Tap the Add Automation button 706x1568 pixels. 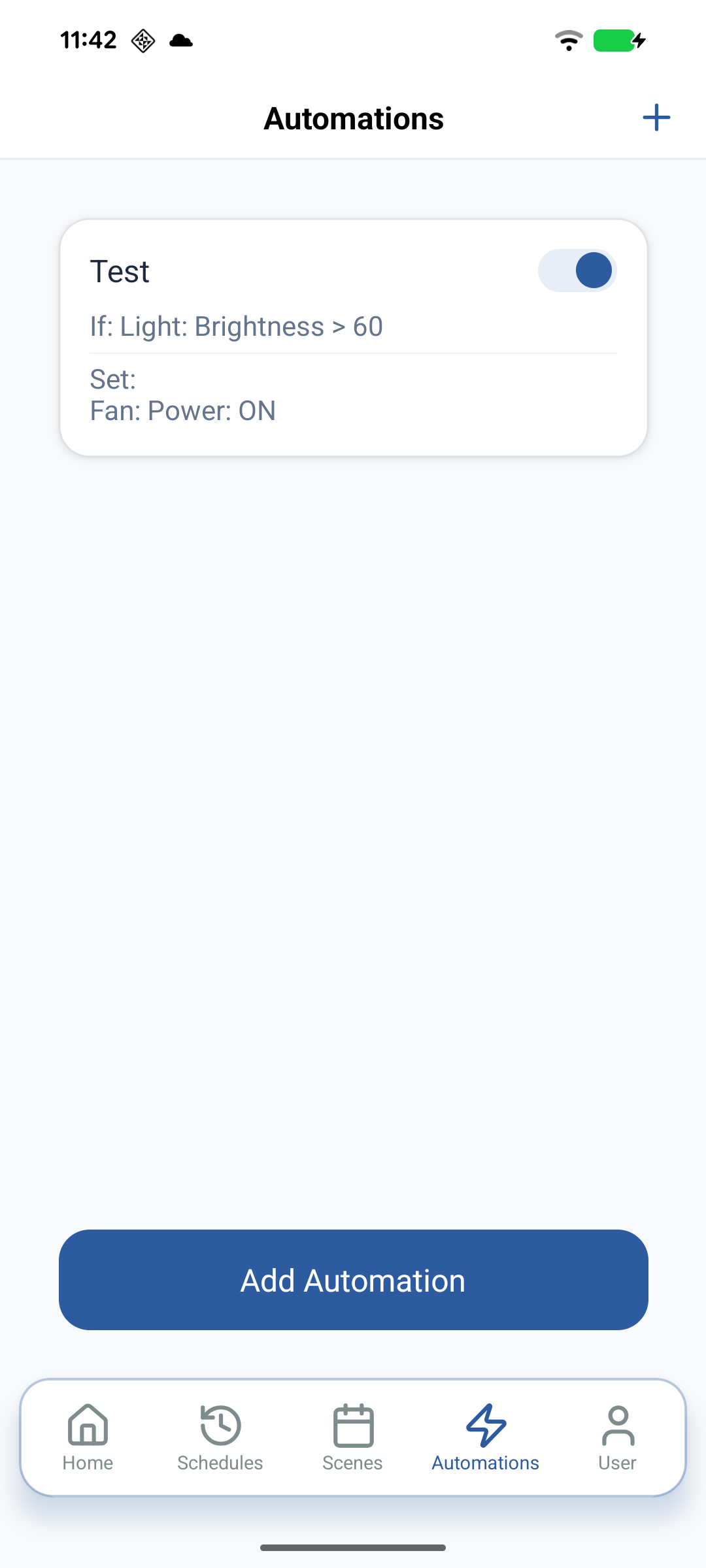[x=353, y=1280]
